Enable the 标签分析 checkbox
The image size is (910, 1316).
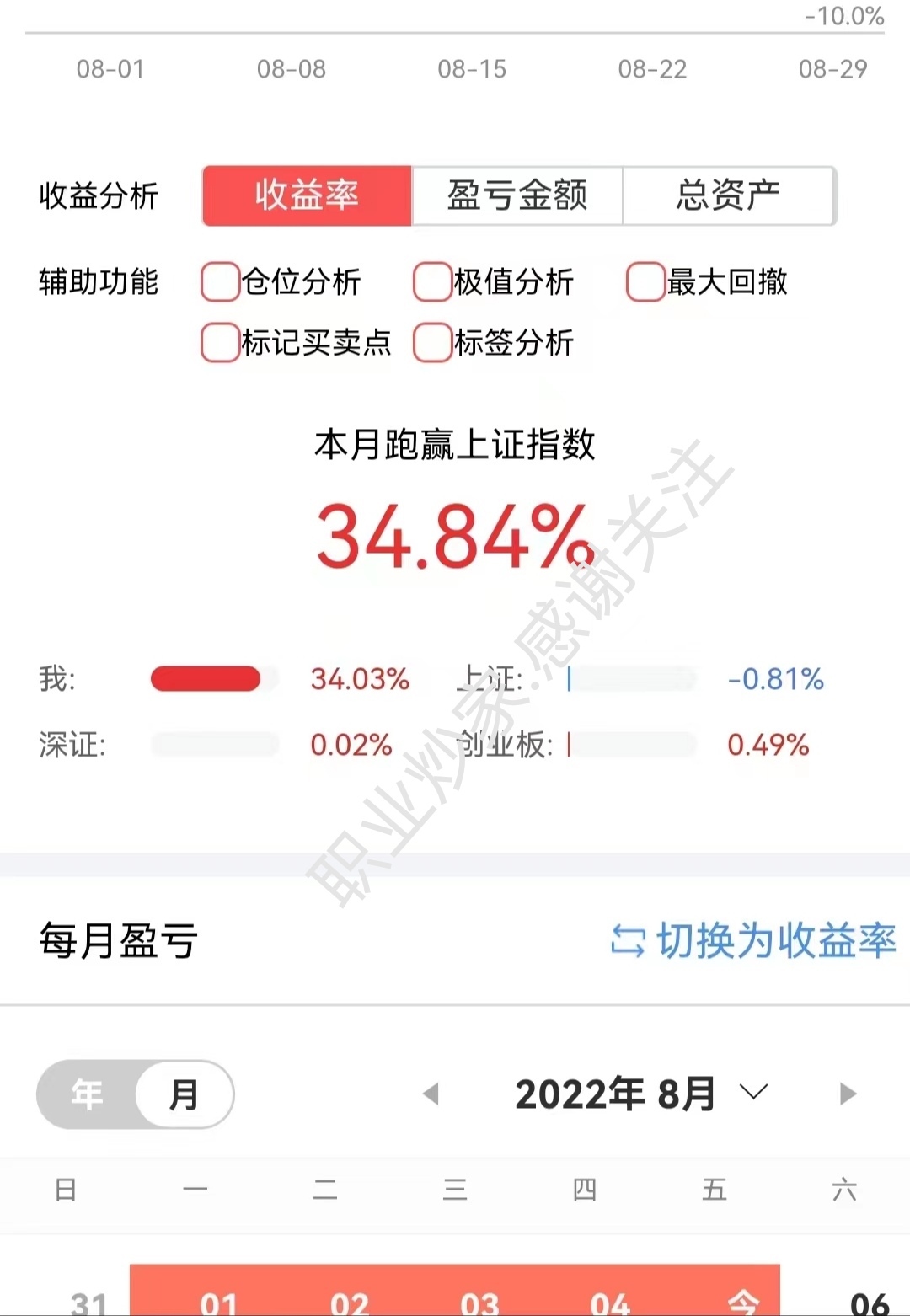coord(432,343)
